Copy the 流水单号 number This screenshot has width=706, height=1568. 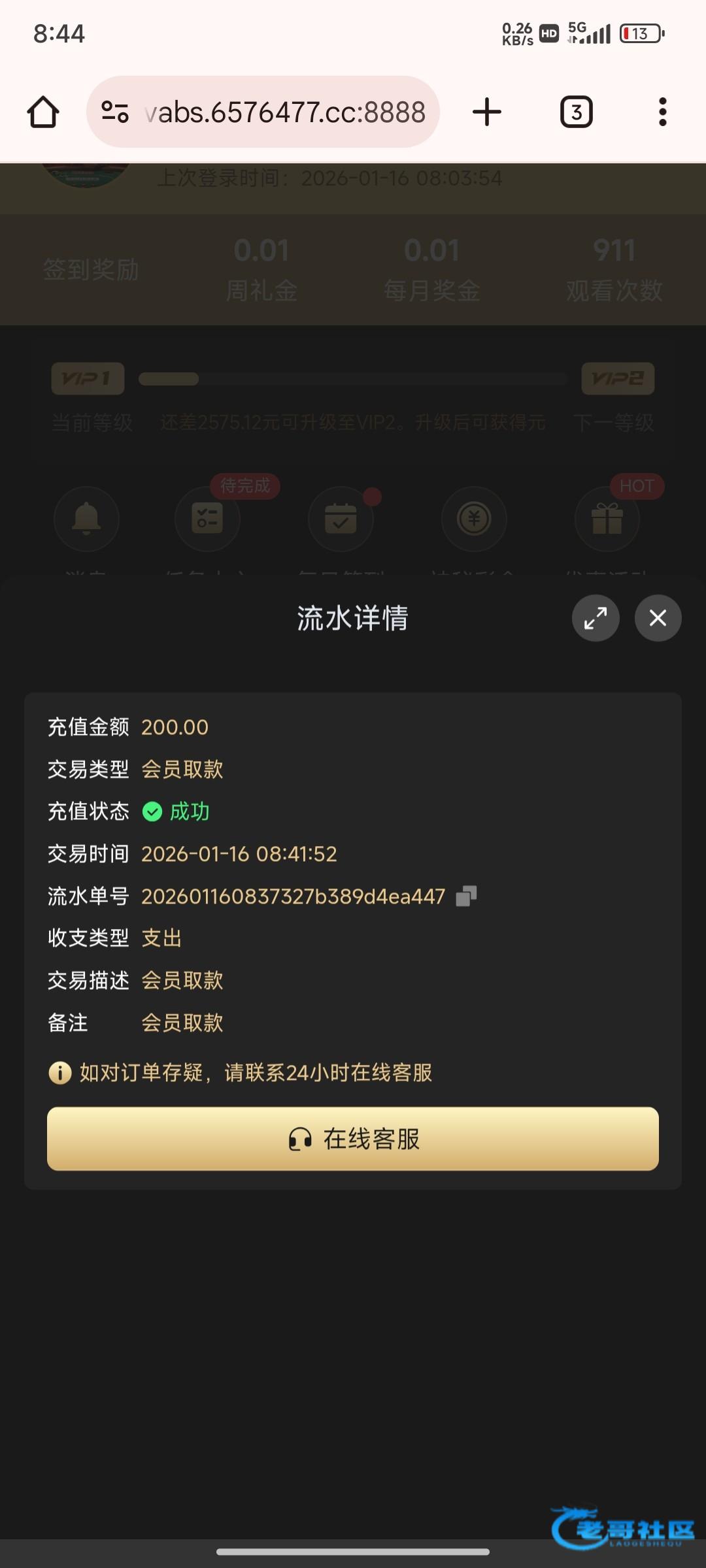[x=466, y=896]
